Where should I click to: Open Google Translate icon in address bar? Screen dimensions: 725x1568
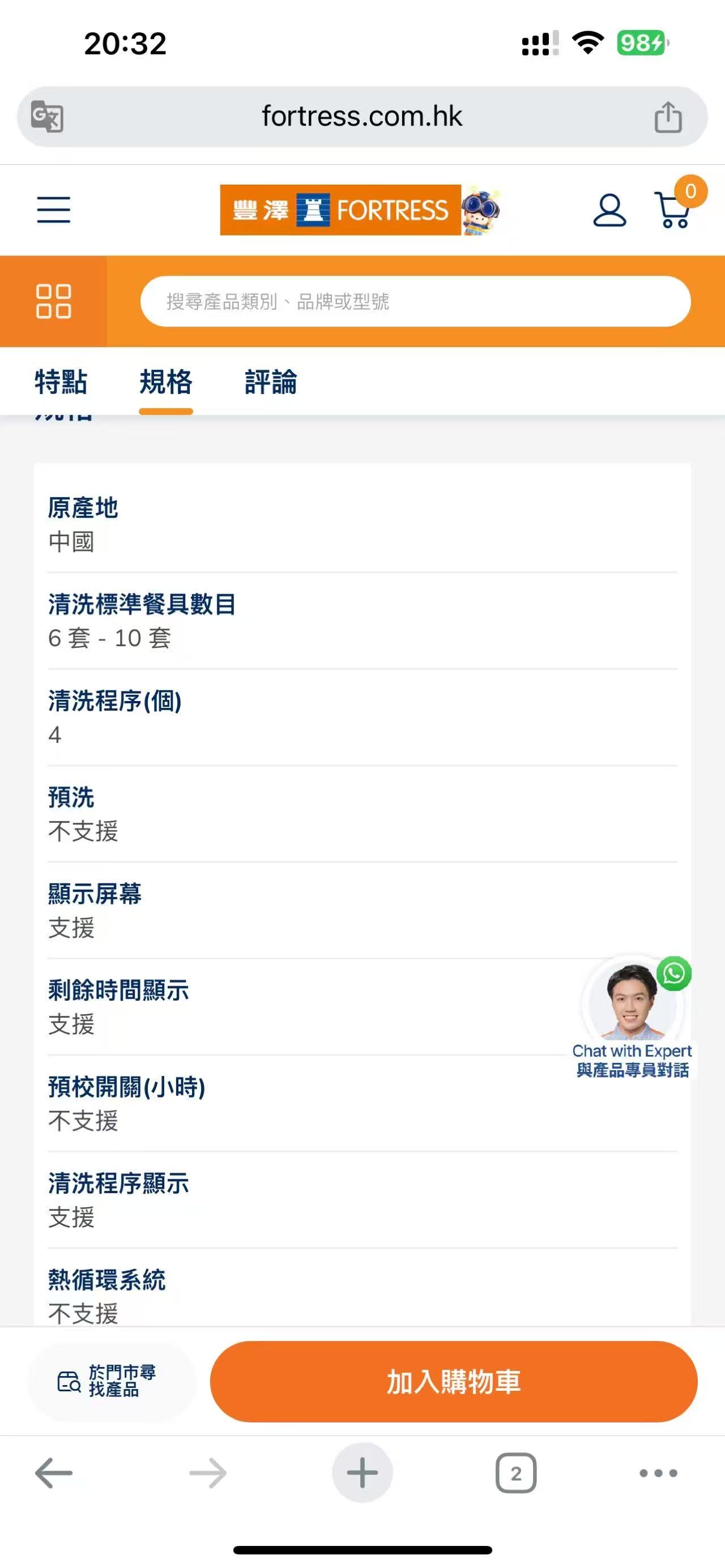pyautogui.click(x=46, y=116)
